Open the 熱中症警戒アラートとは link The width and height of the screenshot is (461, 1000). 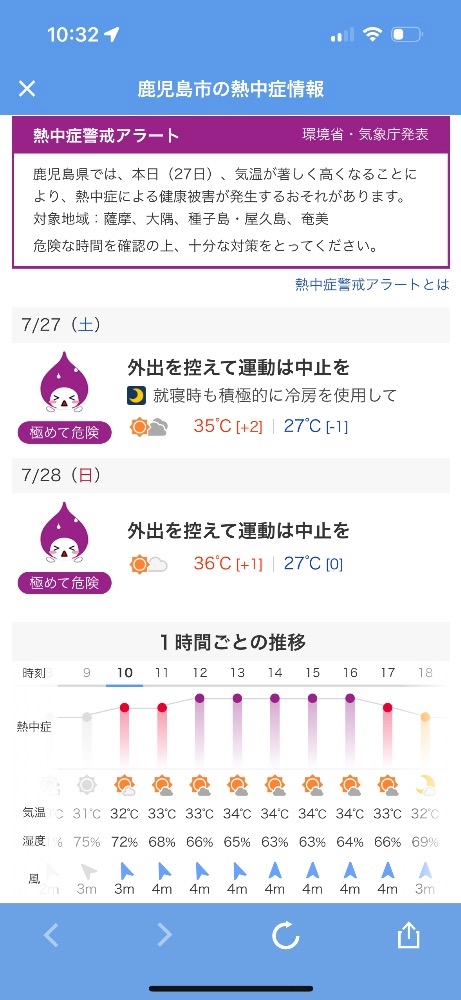click(372, 284)
